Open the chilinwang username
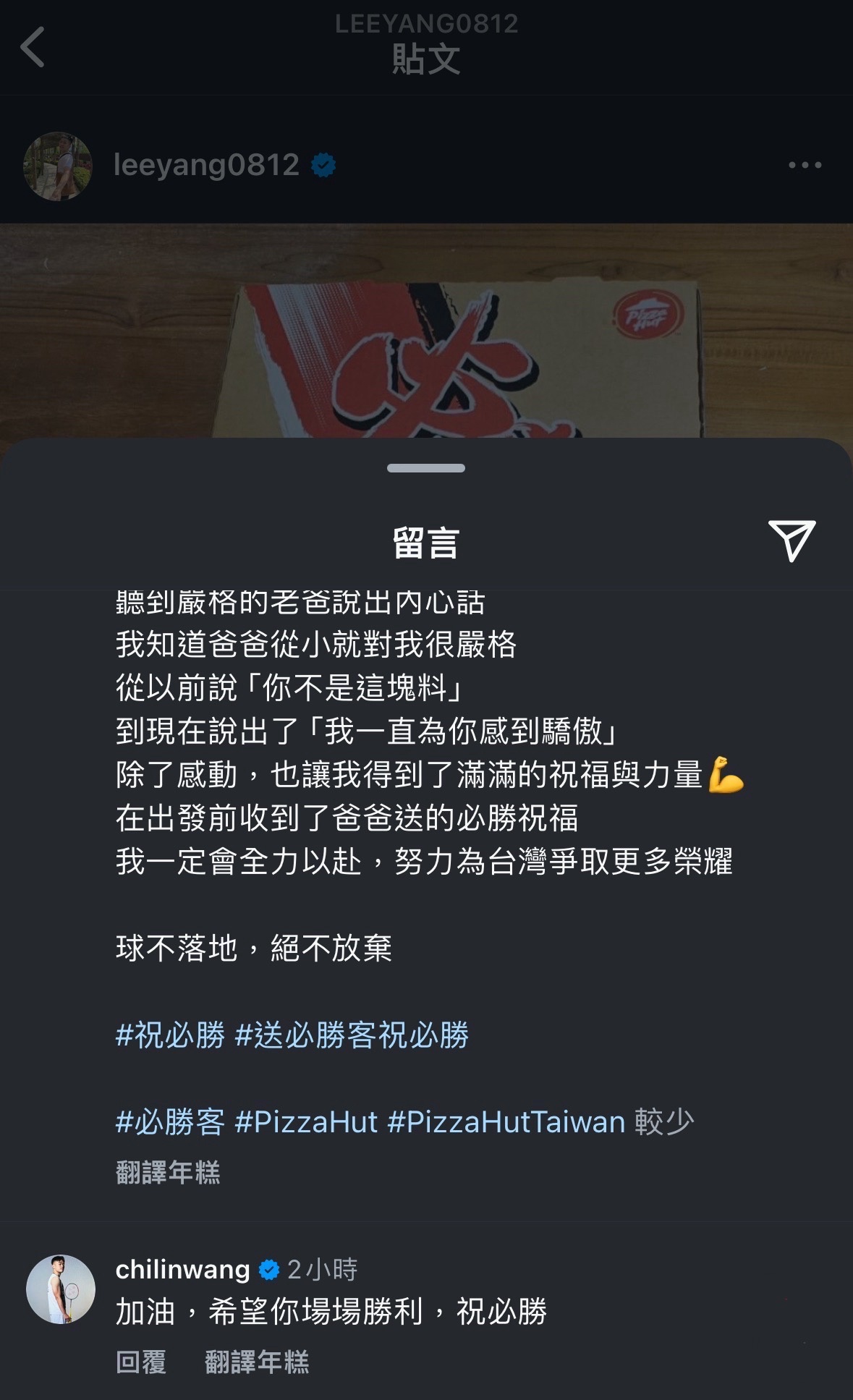853x1400 pixels. coord(182,1269)
